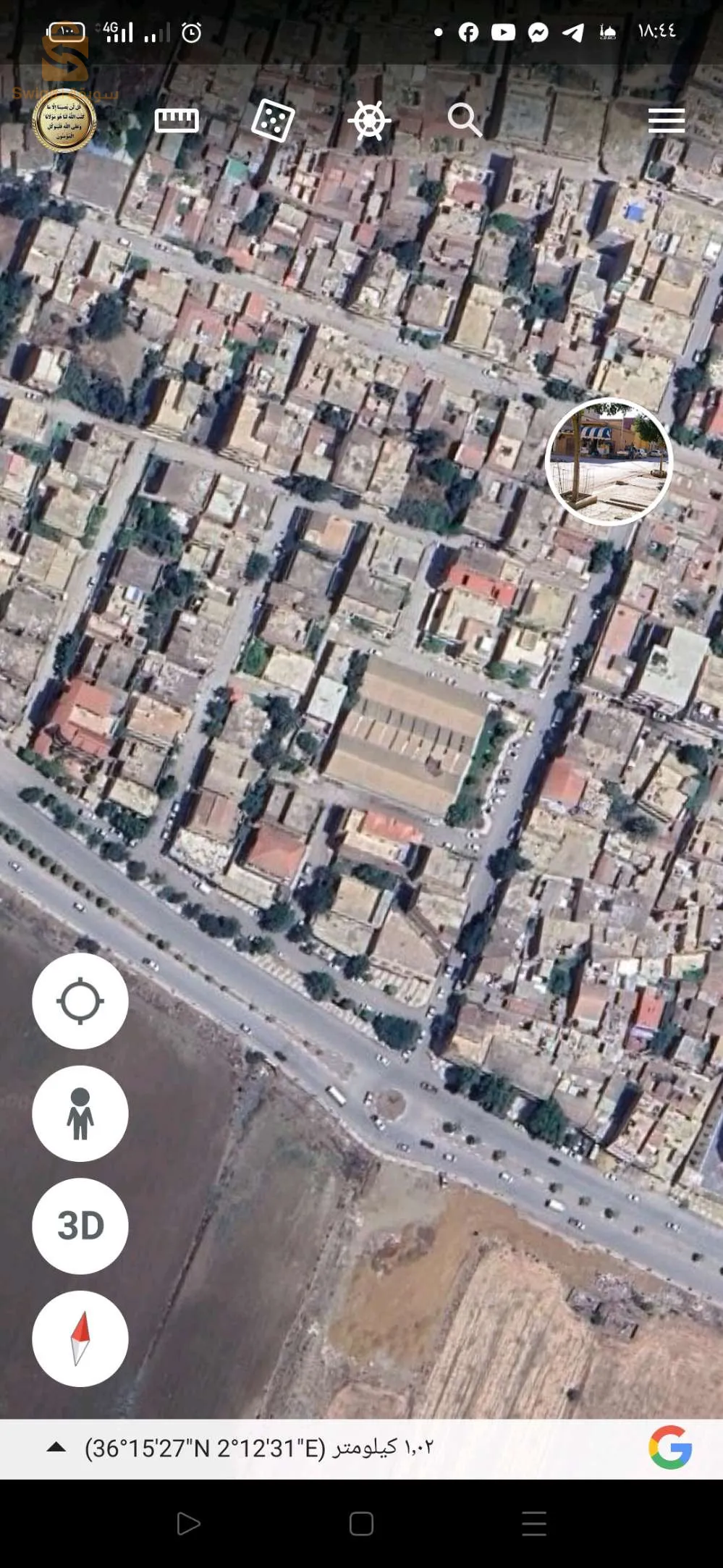Open the ruler measure tool

[x=177, y=120]
